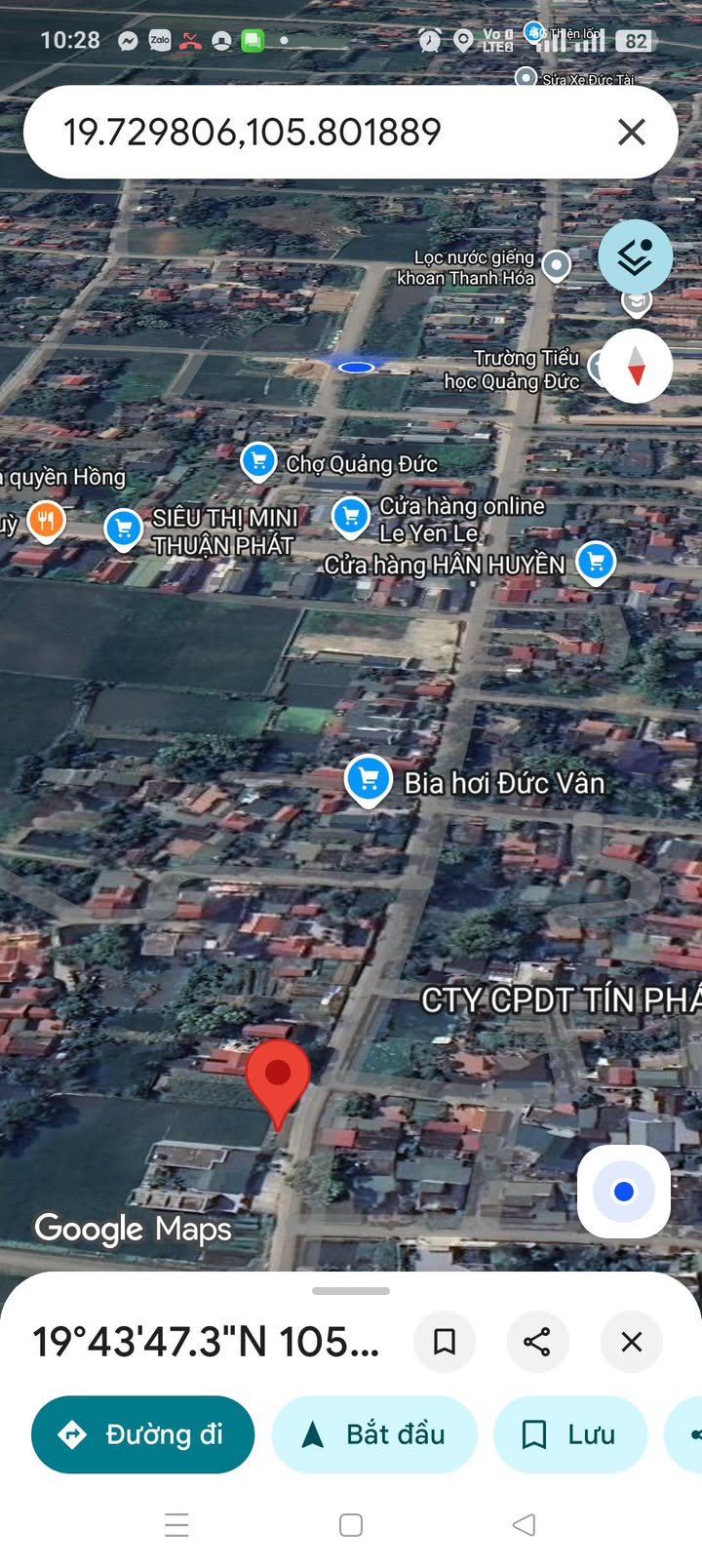Start navigation with Bắt đầu
702x1568 pixels.
pyautogui.click(x=374, y=1434)
